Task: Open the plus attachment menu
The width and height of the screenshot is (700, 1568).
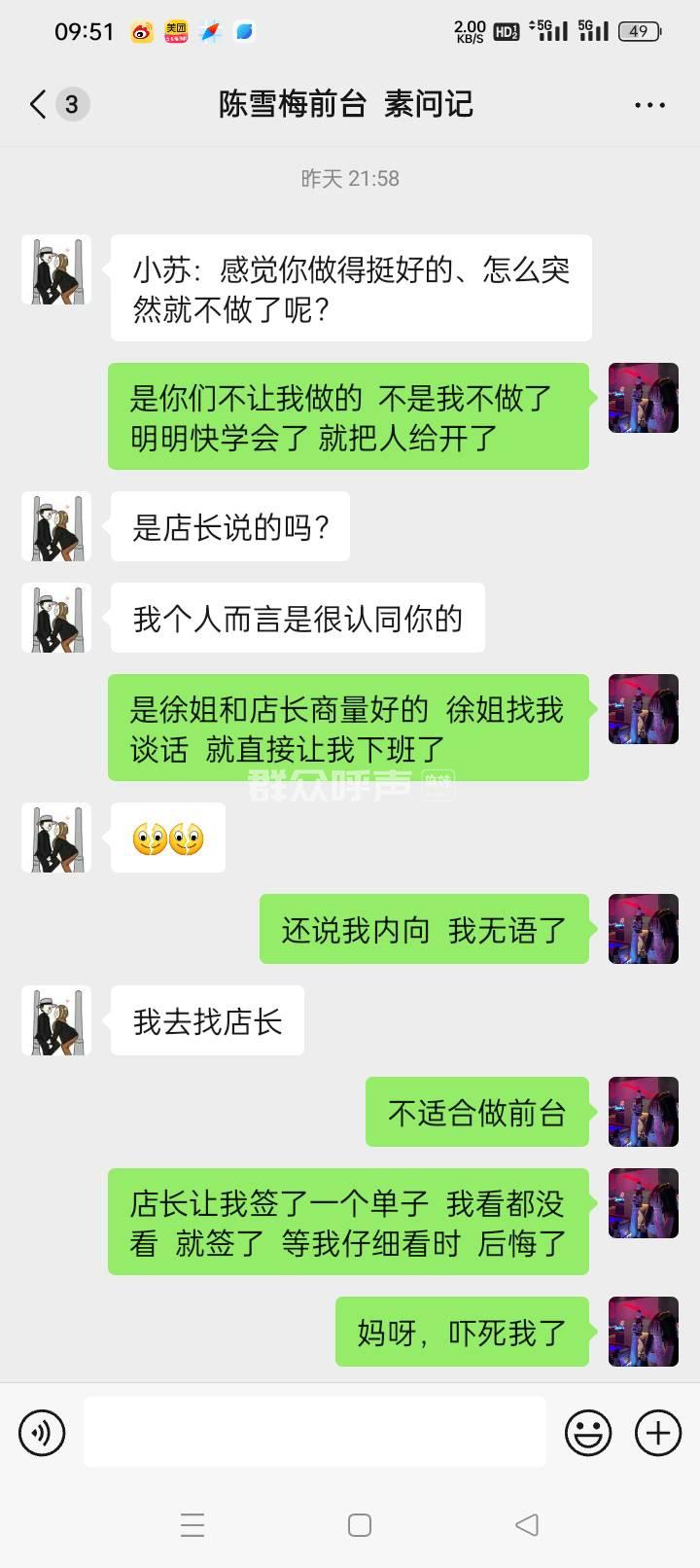Action: click(x=658, y=1432)
